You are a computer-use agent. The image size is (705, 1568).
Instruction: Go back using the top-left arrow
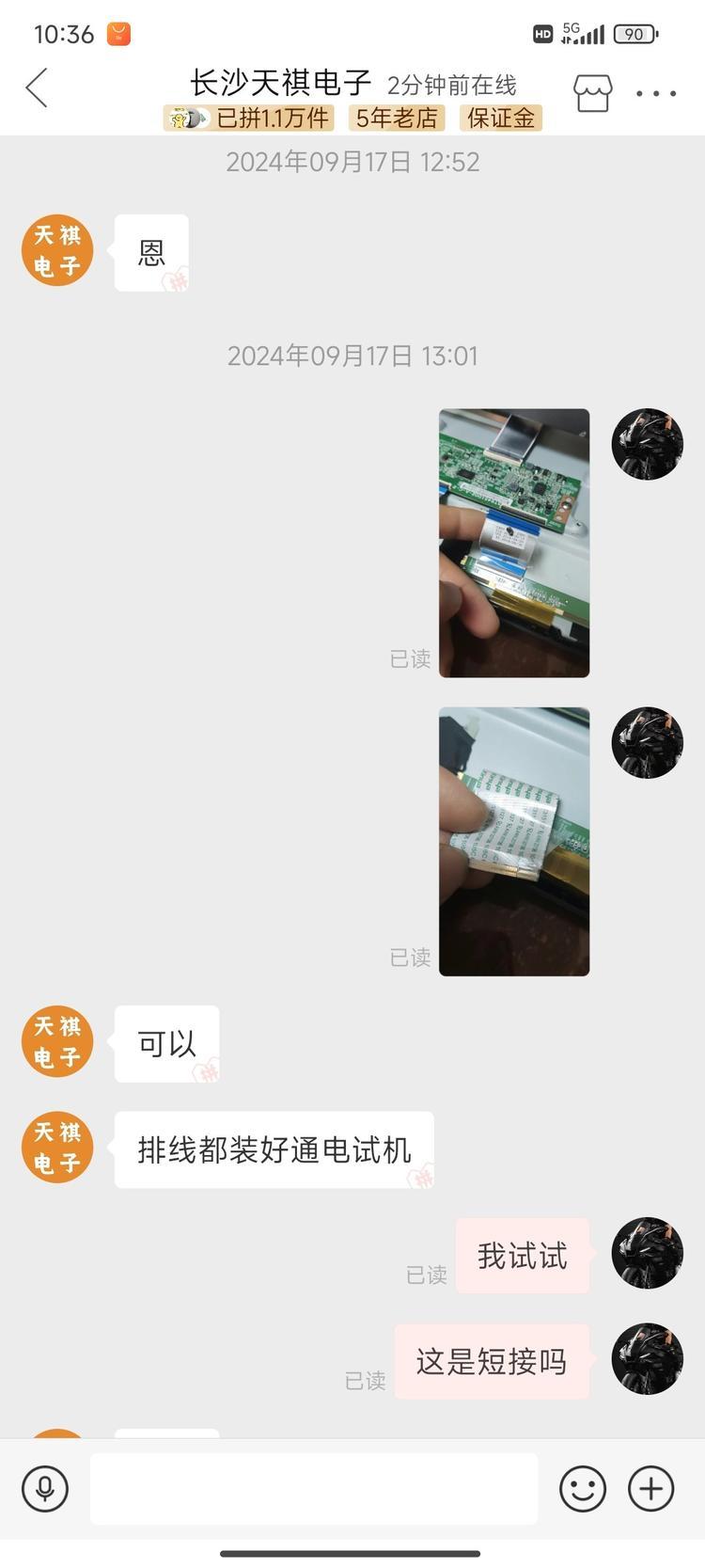coord(37,88)
